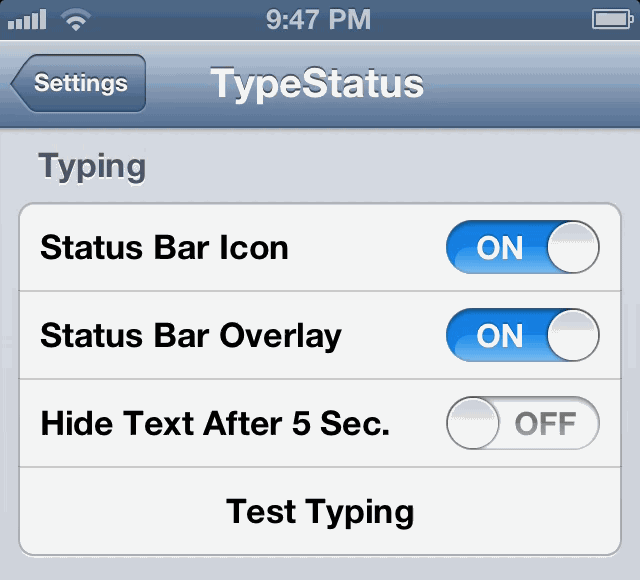The width and height of the screenshot is (640, 580).
Task: Enable Hide Text After 5 Sec.
Action: tap(522, 423)
